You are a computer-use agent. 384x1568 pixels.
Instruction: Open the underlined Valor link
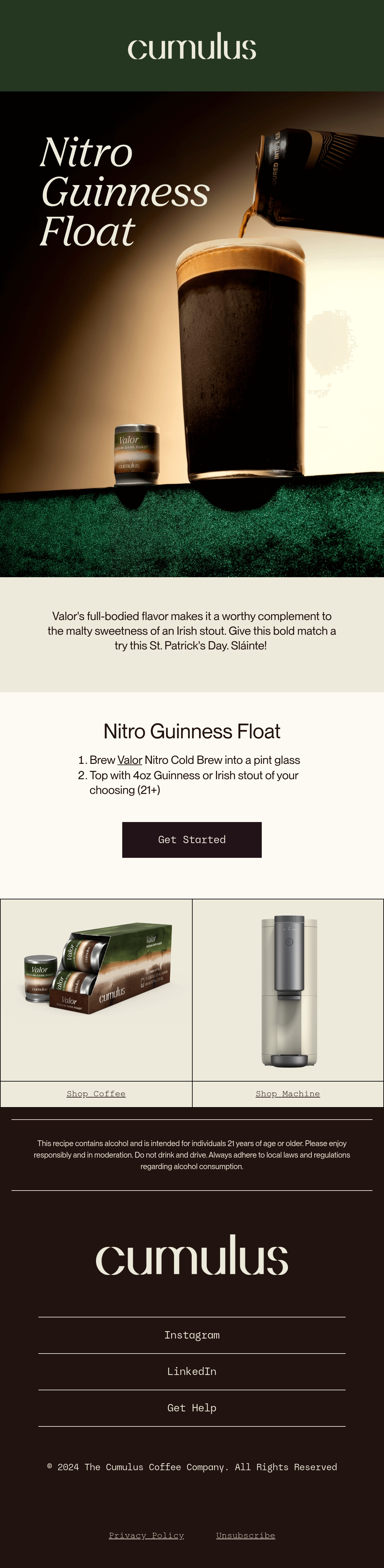pyautogui.click(x=129, y=760)
